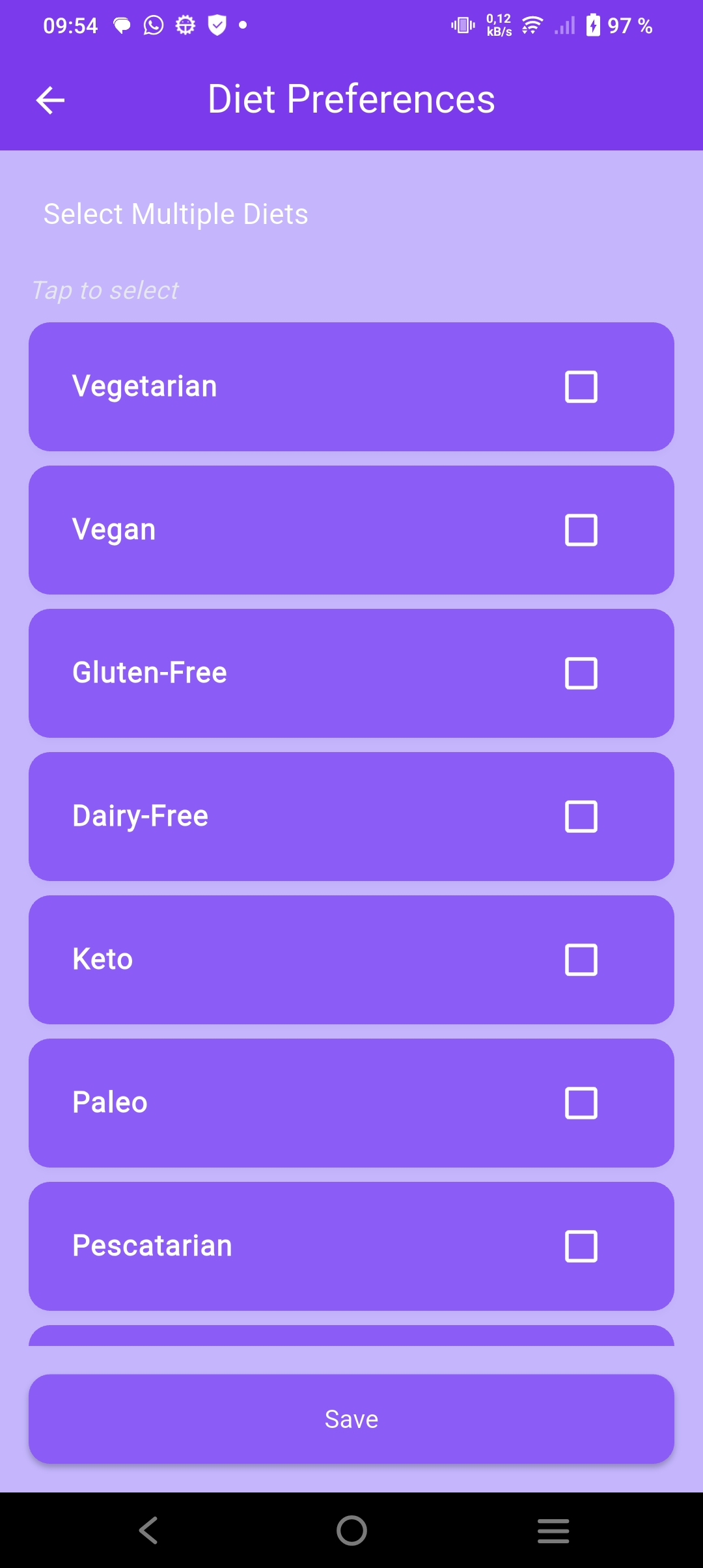Tap the Save button
Image resolution: width=703 pixels, height=1568 pixels.
(x=351, y=1419)
